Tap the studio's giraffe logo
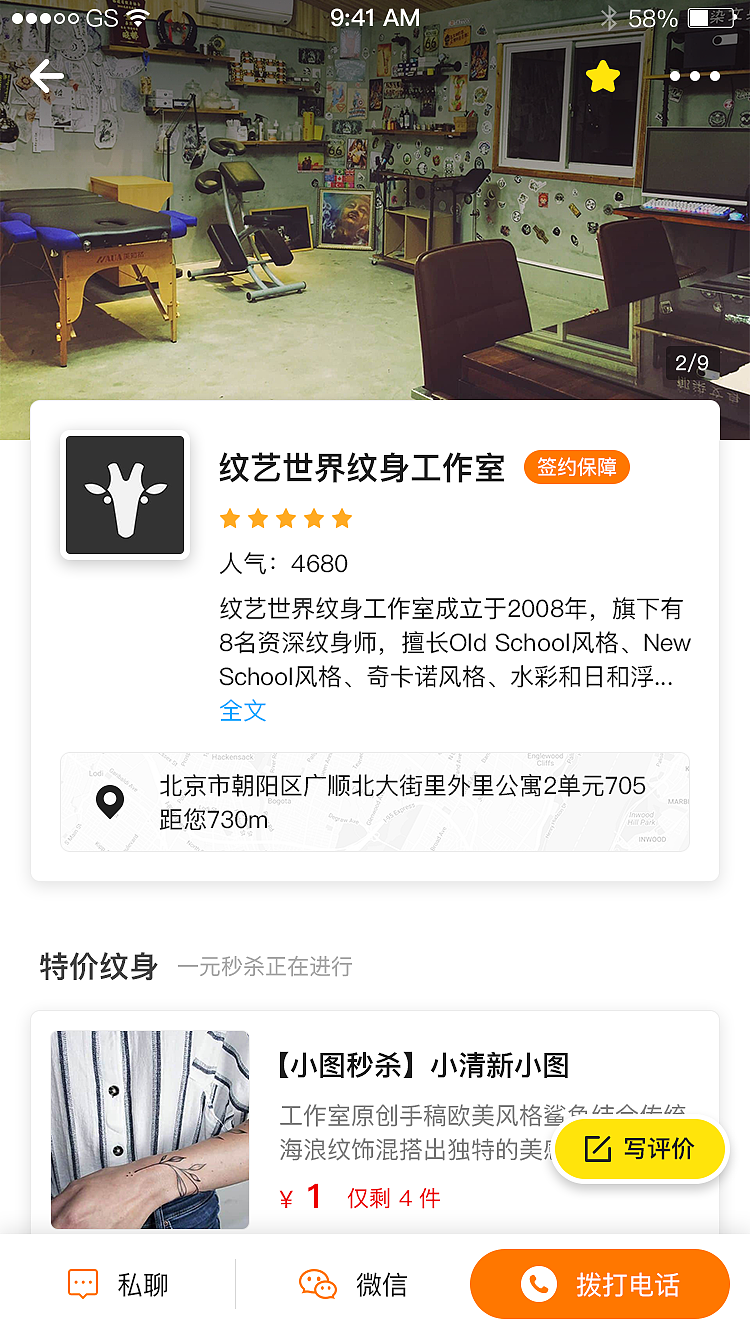Viewport: 750px width, 1334px height. coord(124,495)
